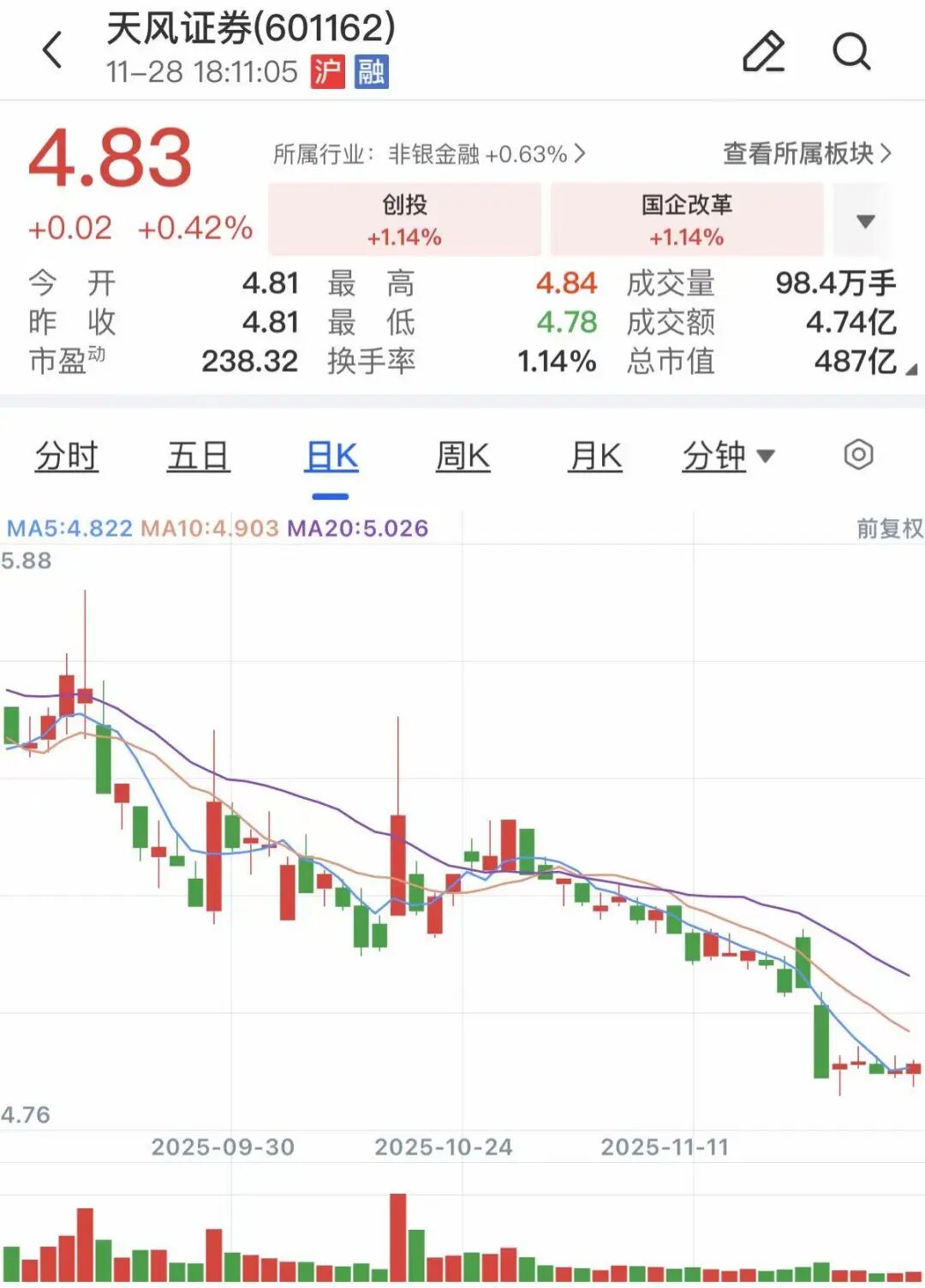This screenshot has width=925, height=1288.
Task: Open stock search magnifier
Action: pyautogui.click(x=851, y=51)
